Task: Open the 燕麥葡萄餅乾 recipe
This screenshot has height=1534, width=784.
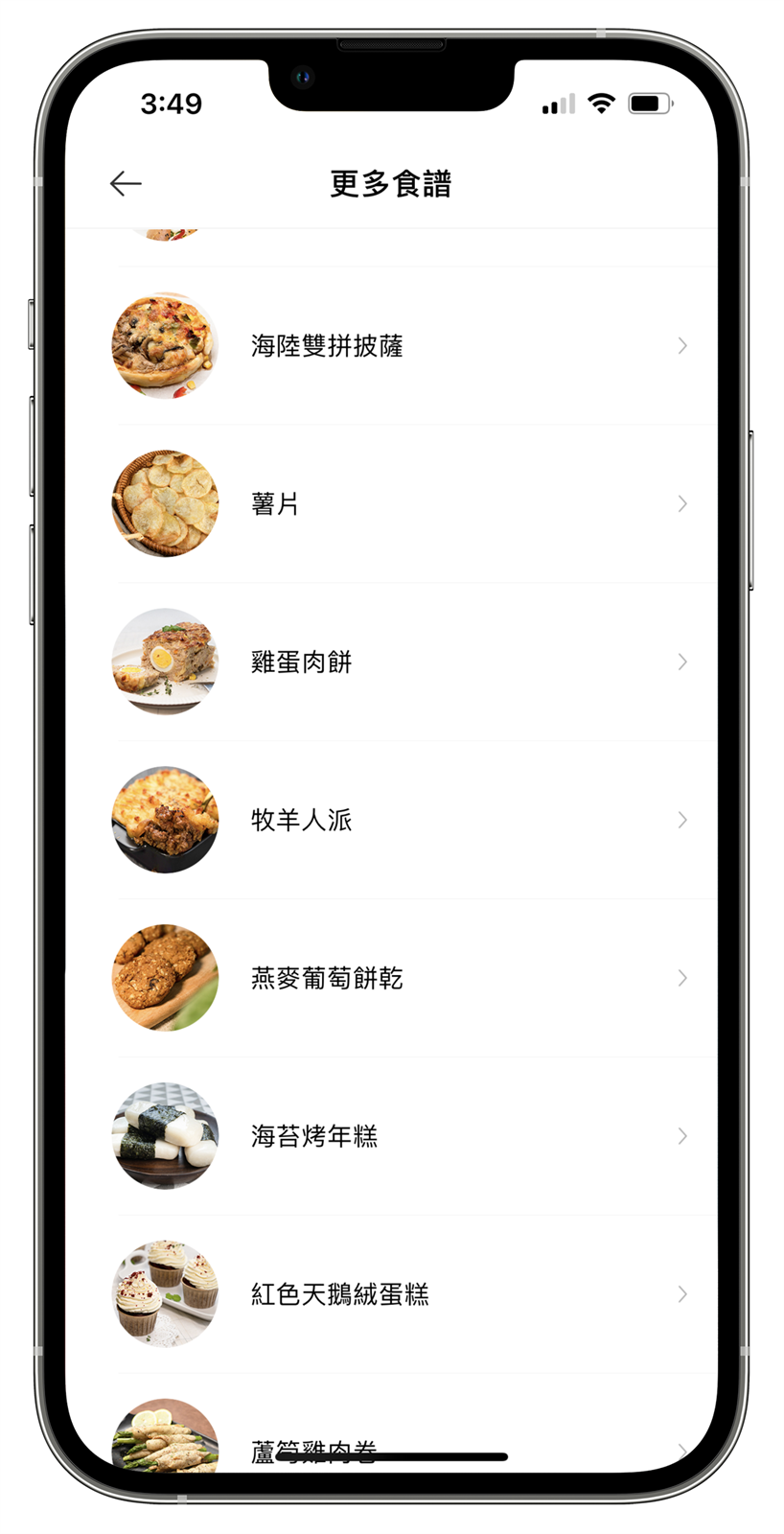Action: 327,979
